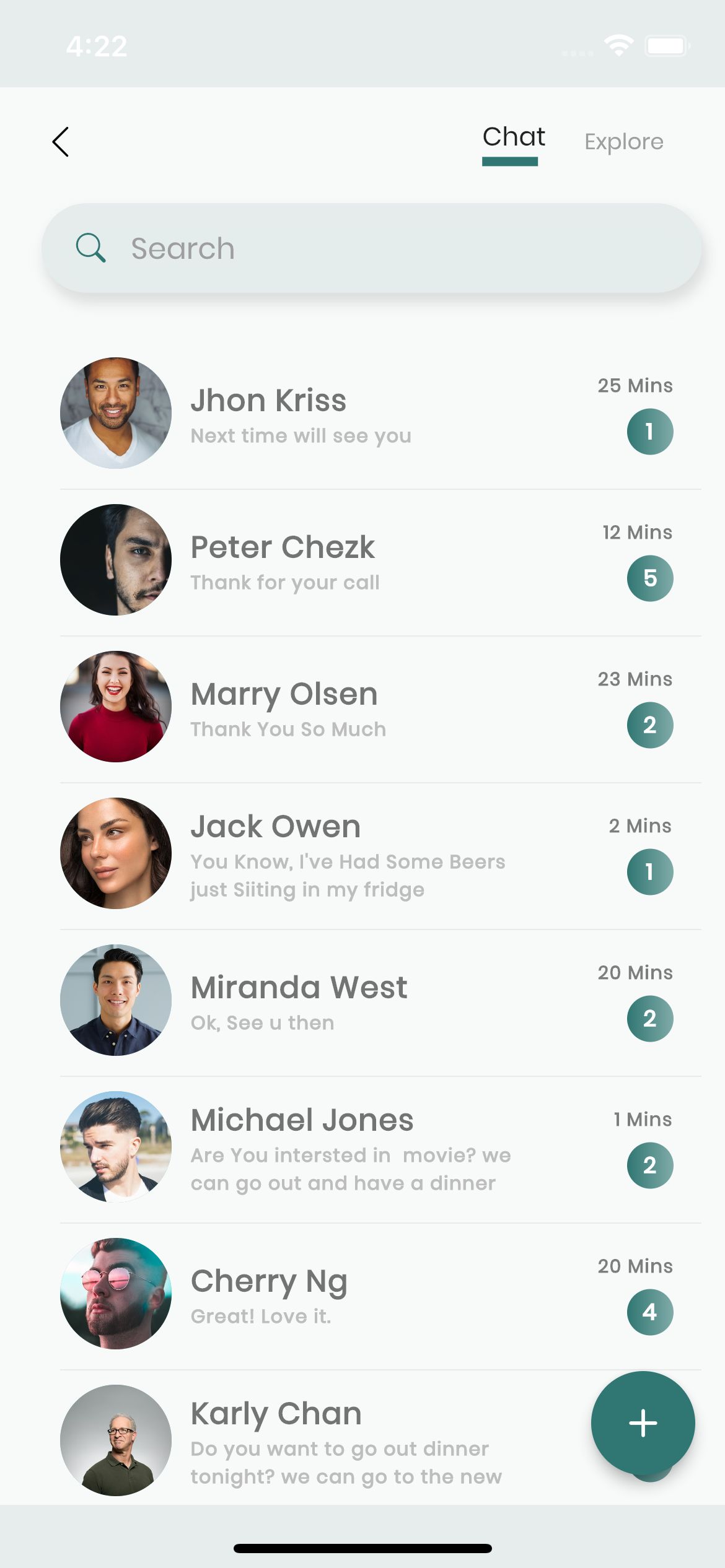The width and height of the screenshot is (725, 1568).
Task: Open Peter Chezk's conversation
Action: pyautogui.click(x=380, y=560)
